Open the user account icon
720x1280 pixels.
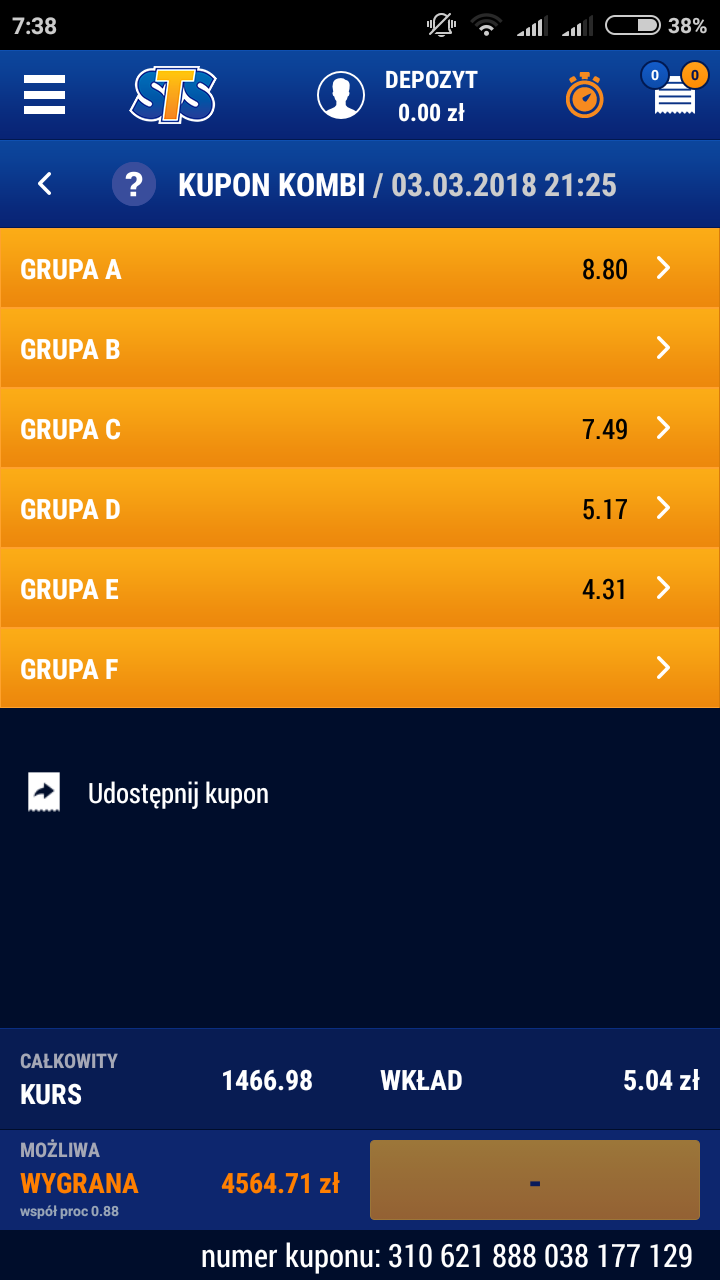pyautogui.click(x=341, y=95)
